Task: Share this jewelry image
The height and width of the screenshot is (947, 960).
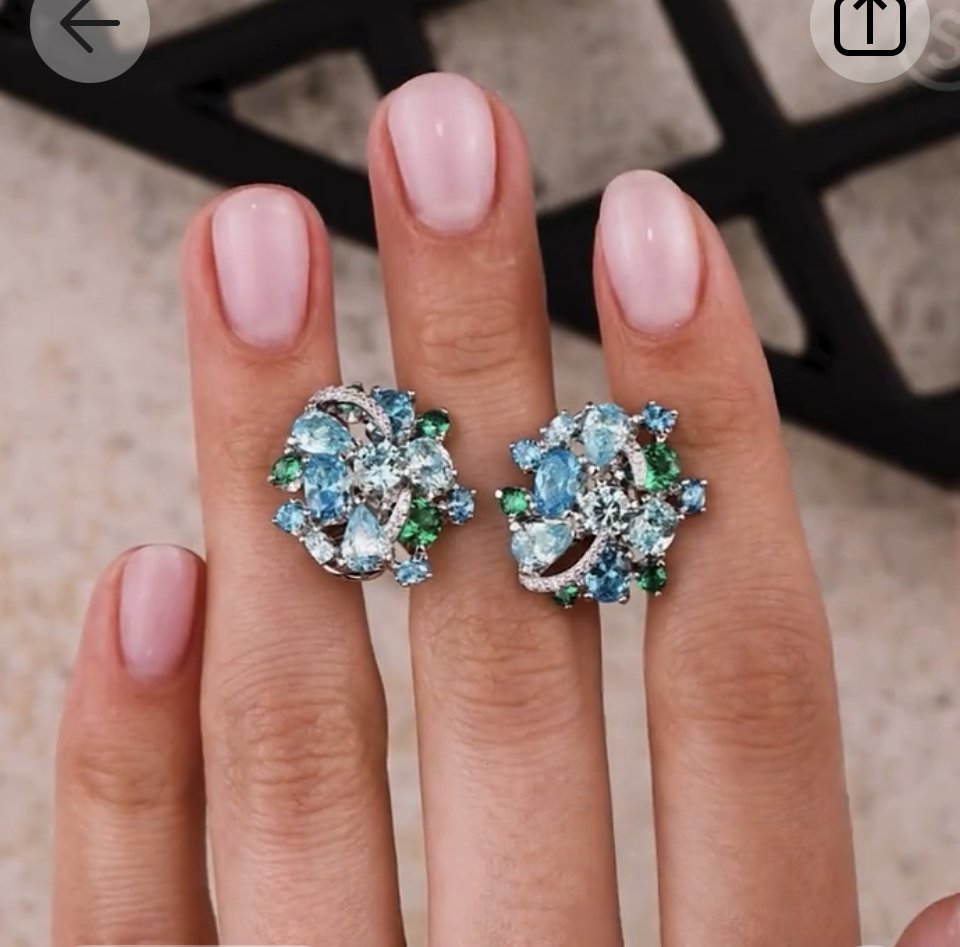Action: [868, 25]
